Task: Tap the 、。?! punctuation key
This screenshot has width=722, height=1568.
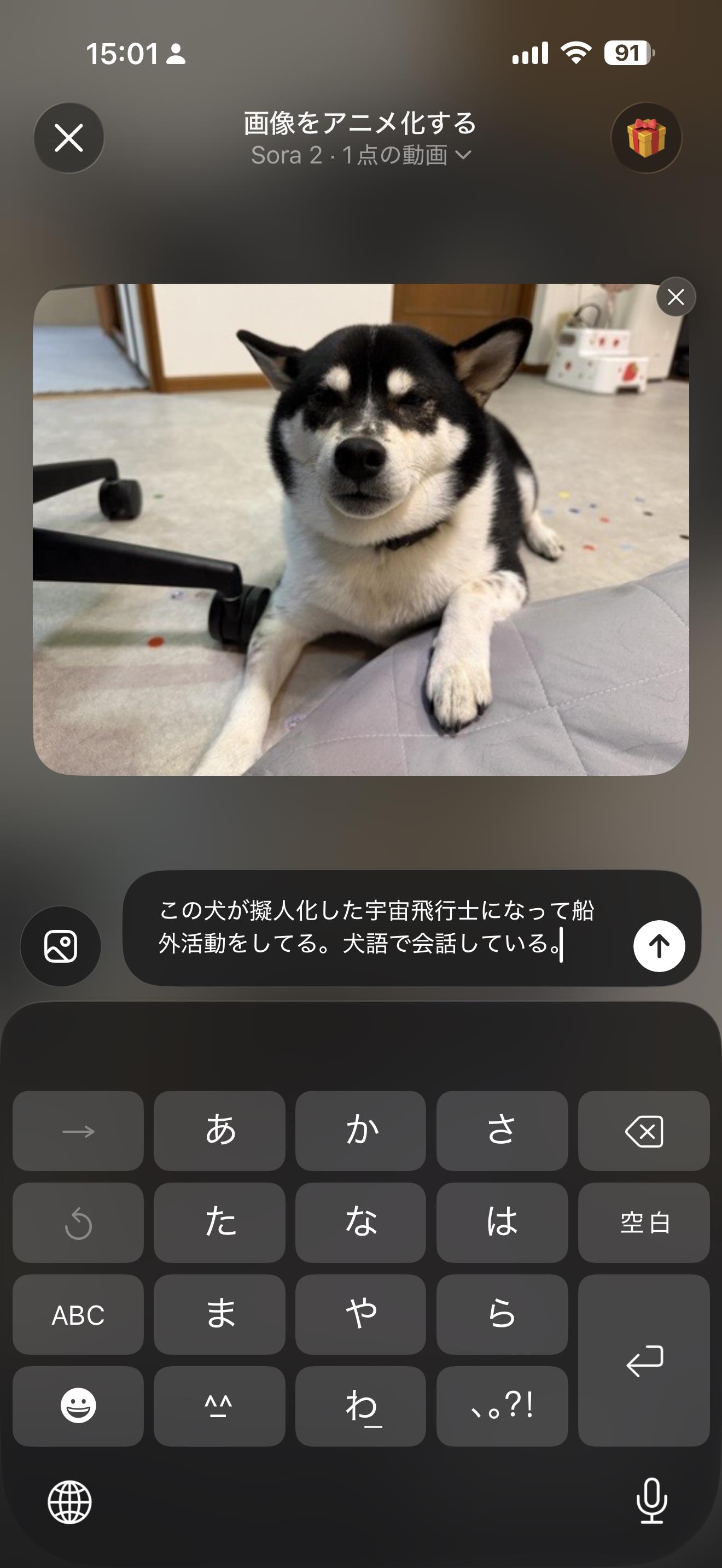Action: [502, 1406]
